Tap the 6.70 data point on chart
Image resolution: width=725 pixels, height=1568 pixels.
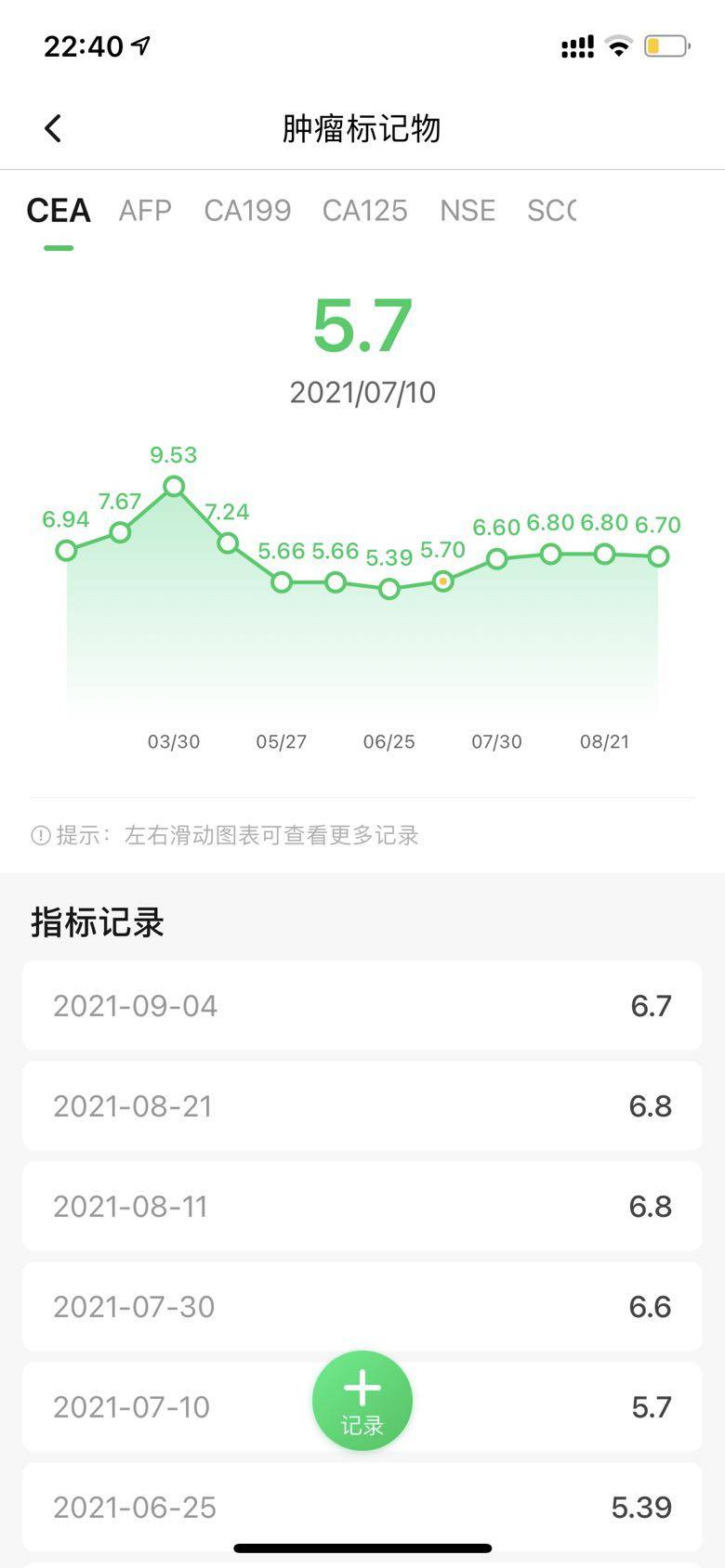tap(658, 556)
